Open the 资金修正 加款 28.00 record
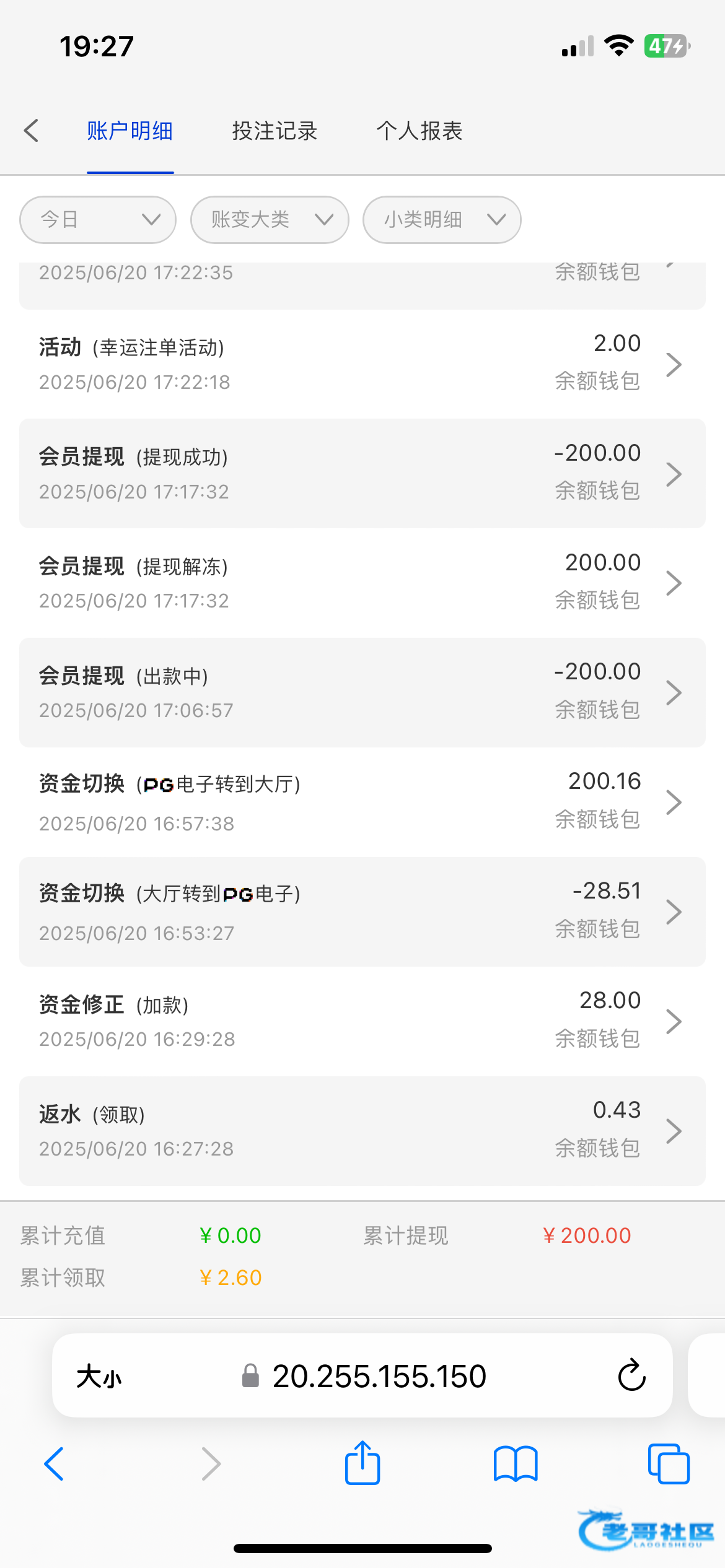This screenshot has height=1568, width=725. (x=362, y=1021)
